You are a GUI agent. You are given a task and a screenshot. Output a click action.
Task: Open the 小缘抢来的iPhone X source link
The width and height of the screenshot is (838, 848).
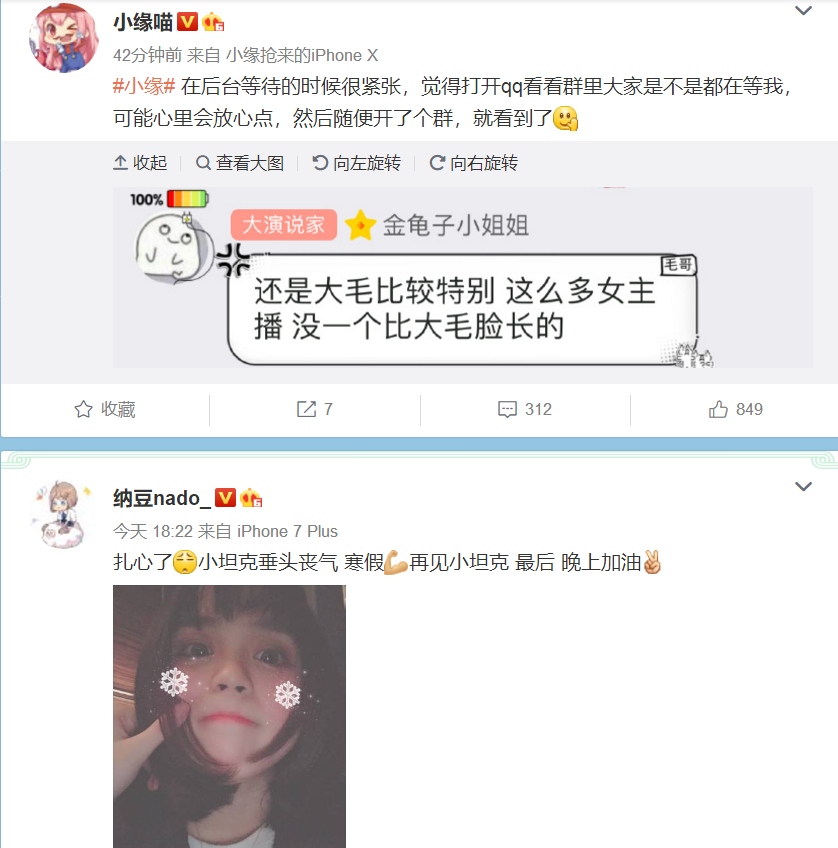coord(302,55)
